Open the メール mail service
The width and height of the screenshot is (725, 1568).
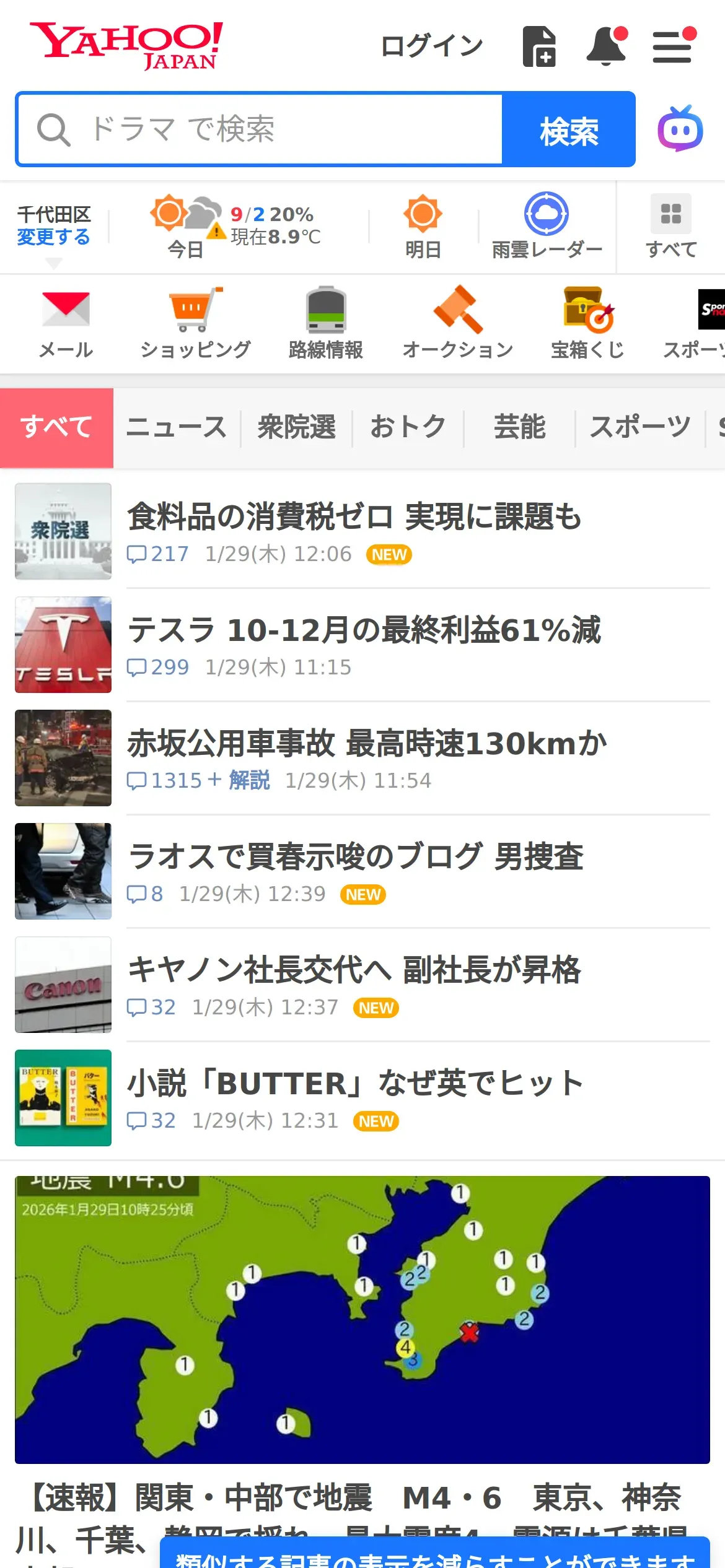[66, 323]
